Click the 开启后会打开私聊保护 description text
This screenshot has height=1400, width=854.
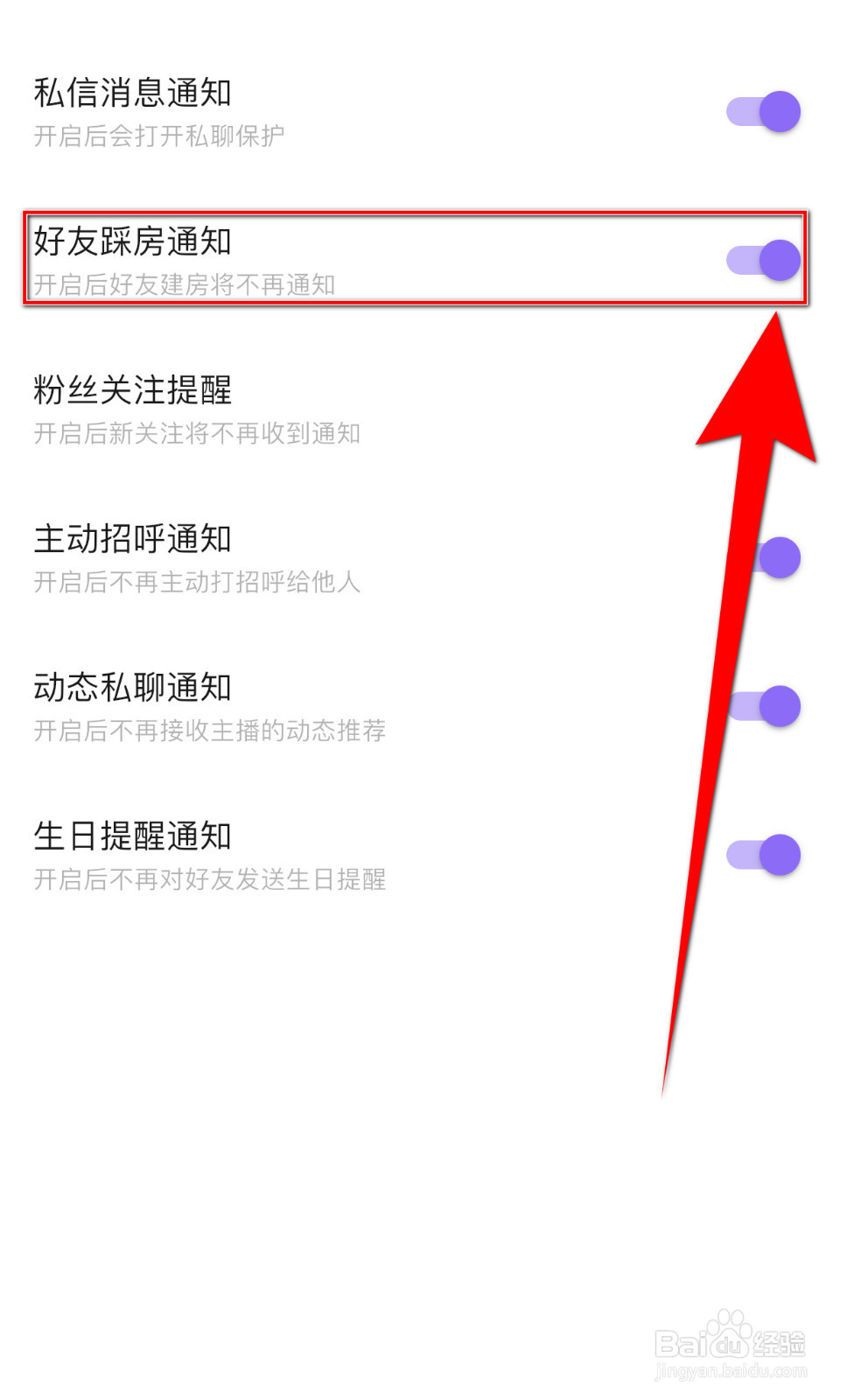pyautogui.click(x=162, y=136)
